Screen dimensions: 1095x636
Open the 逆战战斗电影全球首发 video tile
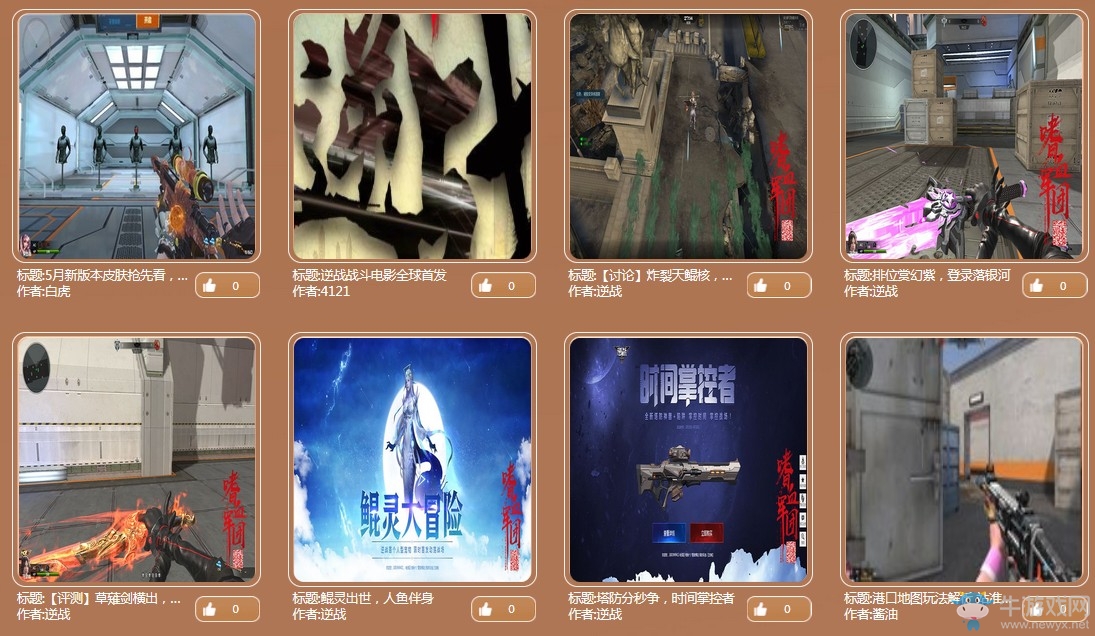pos(412,136)
